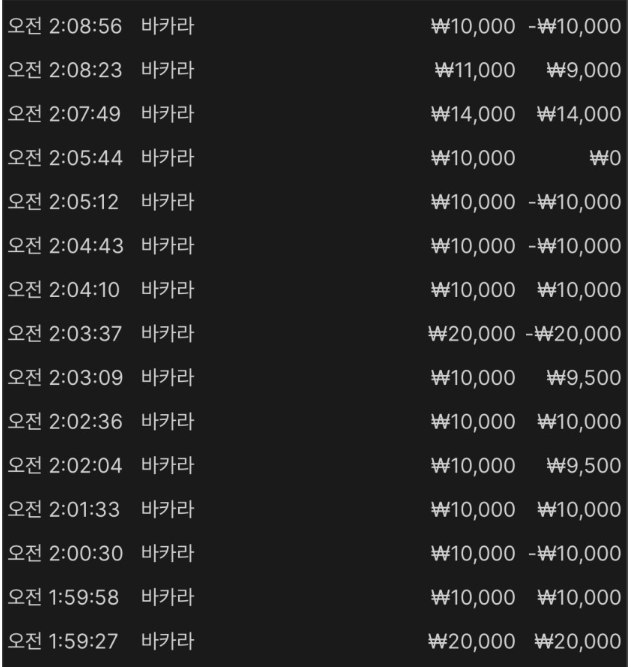Open the 오전 2:05:44 history row

(314, 159)
